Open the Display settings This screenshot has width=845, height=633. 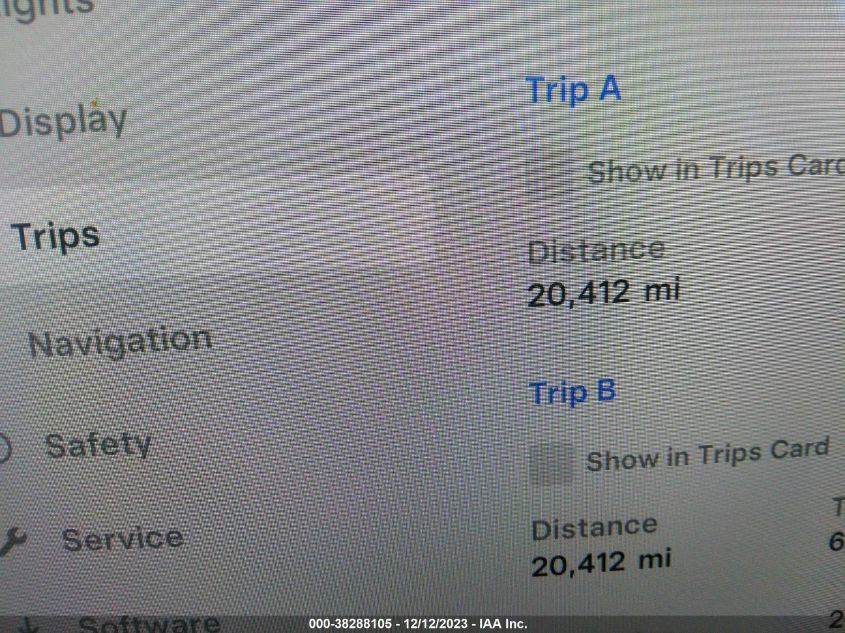click(64, 122)
